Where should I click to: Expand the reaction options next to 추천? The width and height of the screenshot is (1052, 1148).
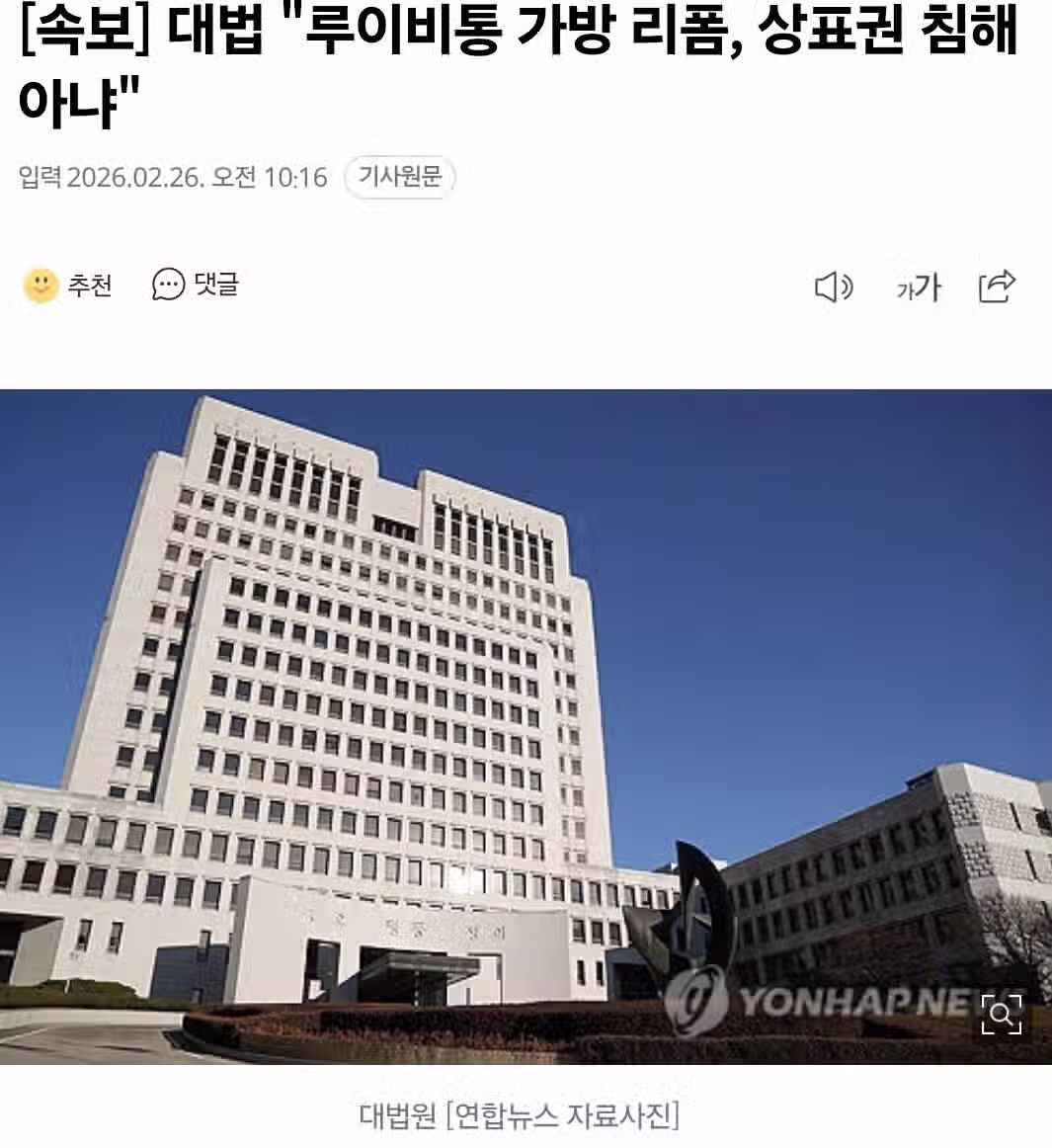click(40, 286)
